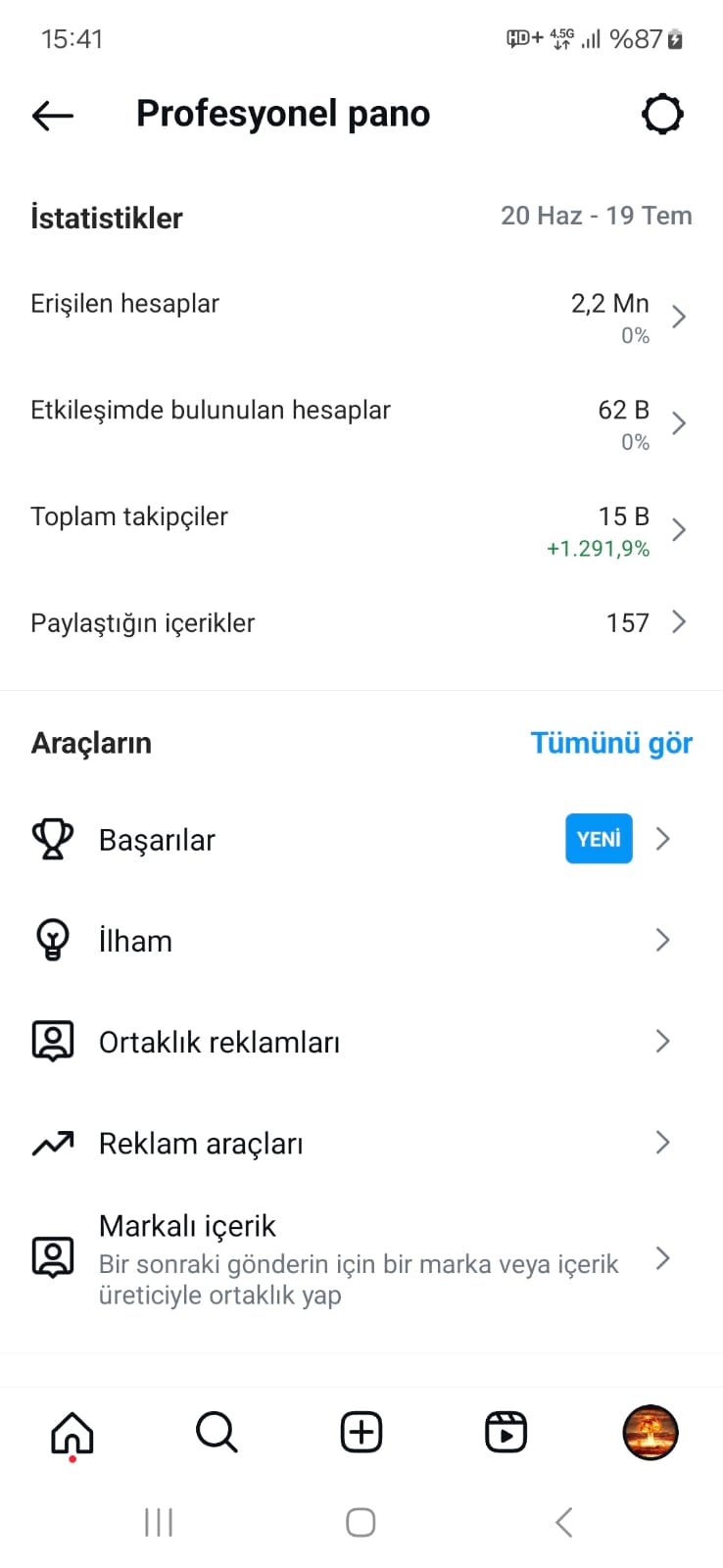The width and height of the screenshot is (723, 1568).
Task: Go back using the top-left arrow
Action: (53, 115)
